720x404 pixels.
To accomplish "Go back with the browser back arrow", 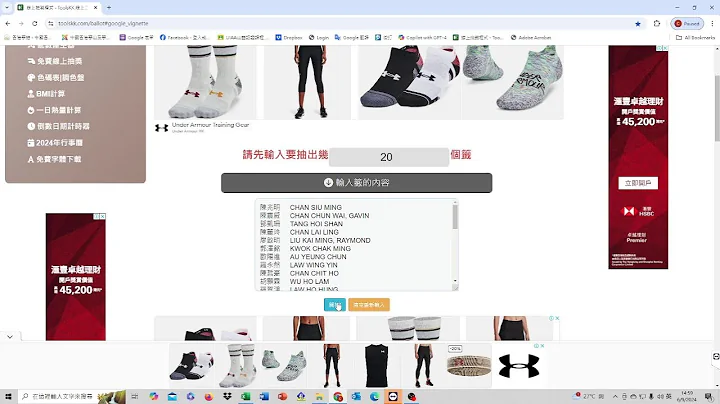I will 10,22.
